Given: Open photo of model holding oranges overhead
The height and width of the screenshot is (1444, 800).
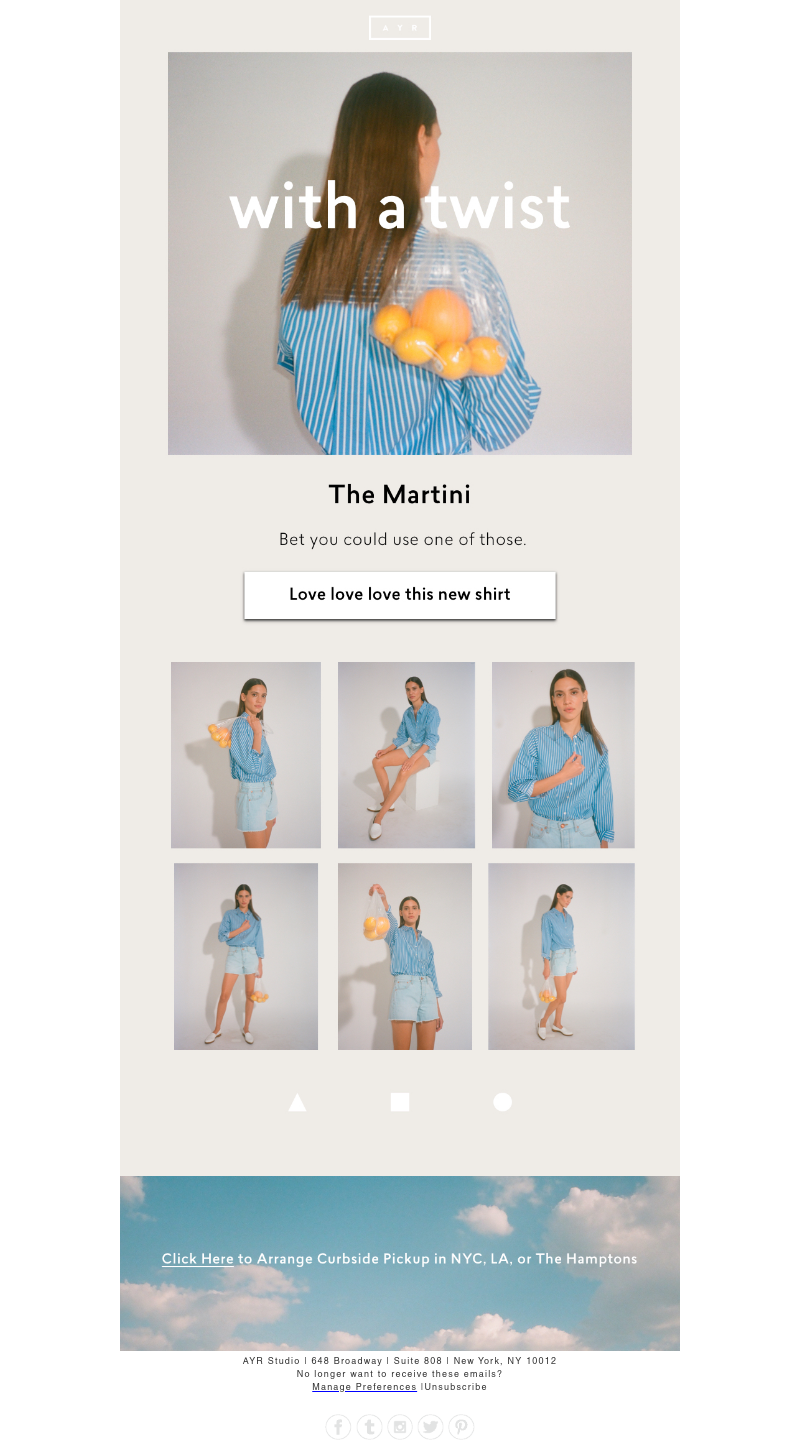Looking at the screenshot, I should [405, 956].
